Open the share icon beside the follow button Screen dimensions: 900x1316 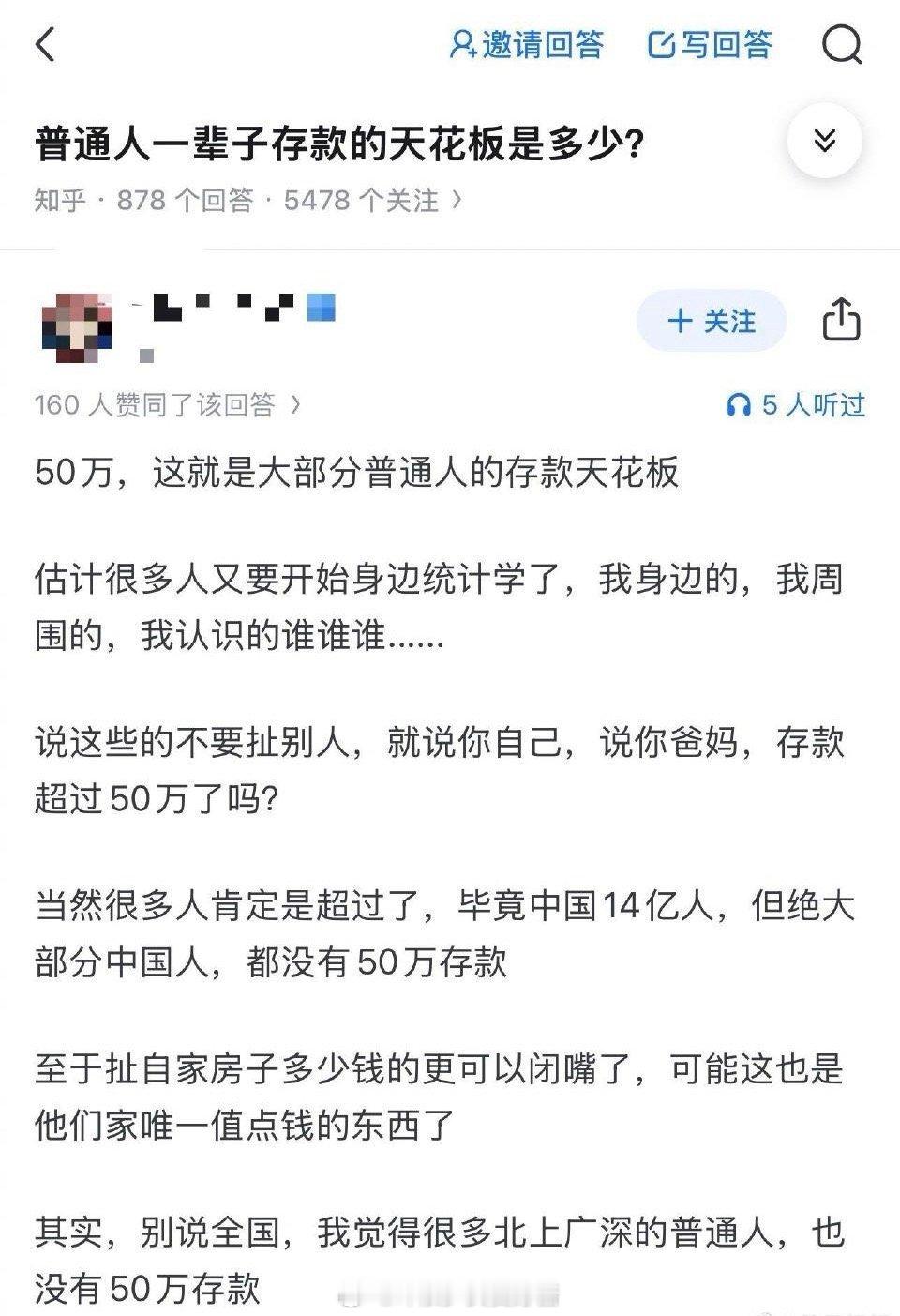843,320
